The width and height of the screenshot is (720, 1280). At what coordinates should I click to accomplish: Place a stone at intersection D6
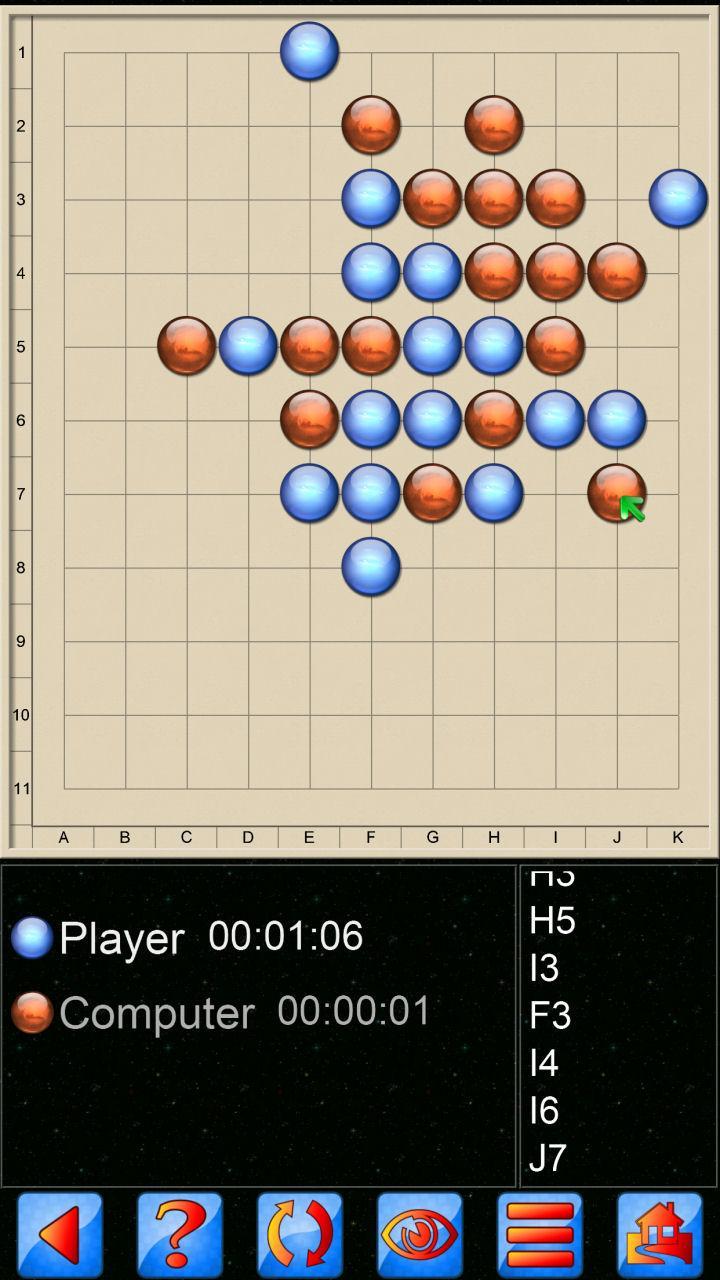point(248,420)
